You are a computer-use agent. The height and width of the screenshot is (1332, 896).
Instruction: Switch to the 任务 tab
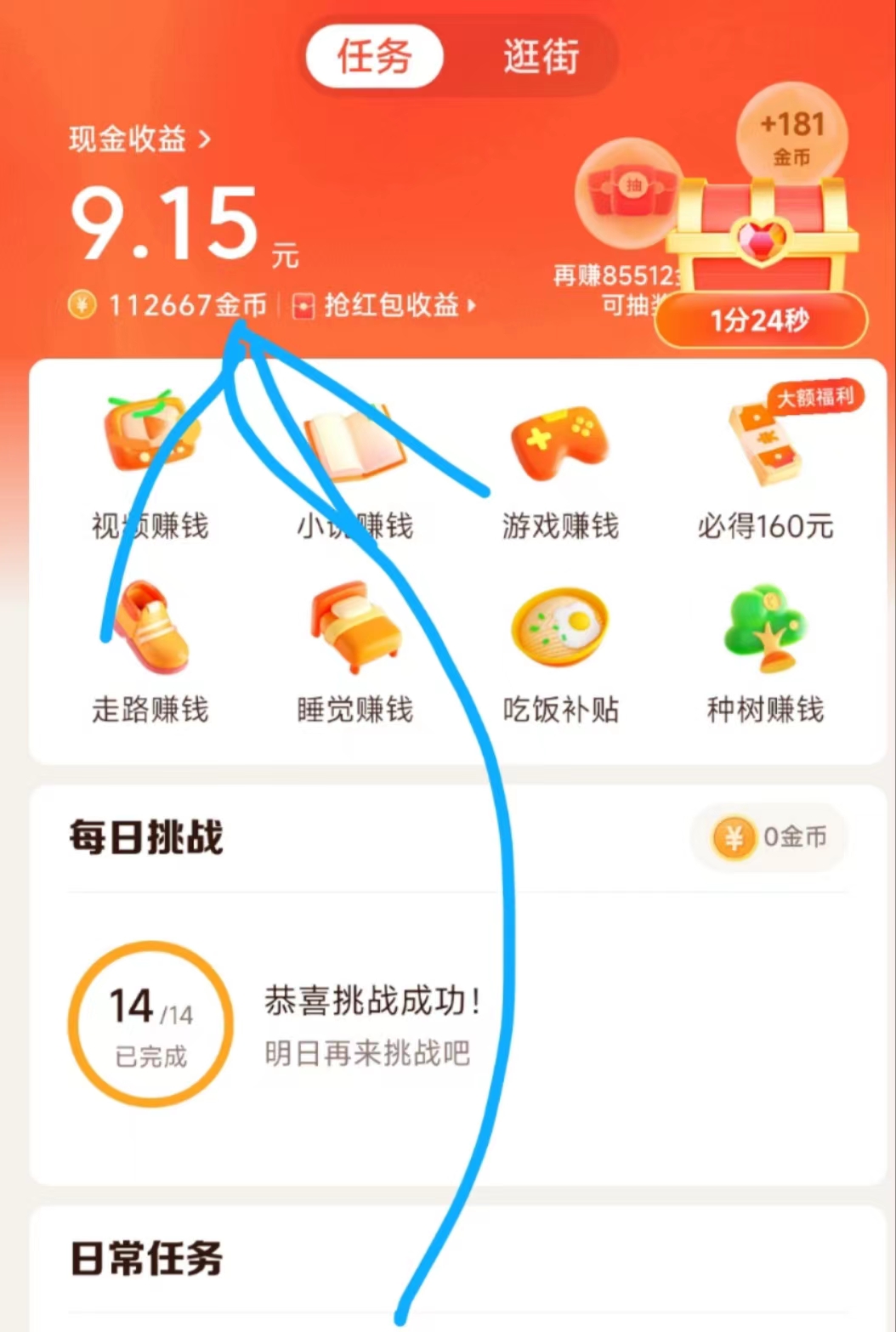point(374,57)
